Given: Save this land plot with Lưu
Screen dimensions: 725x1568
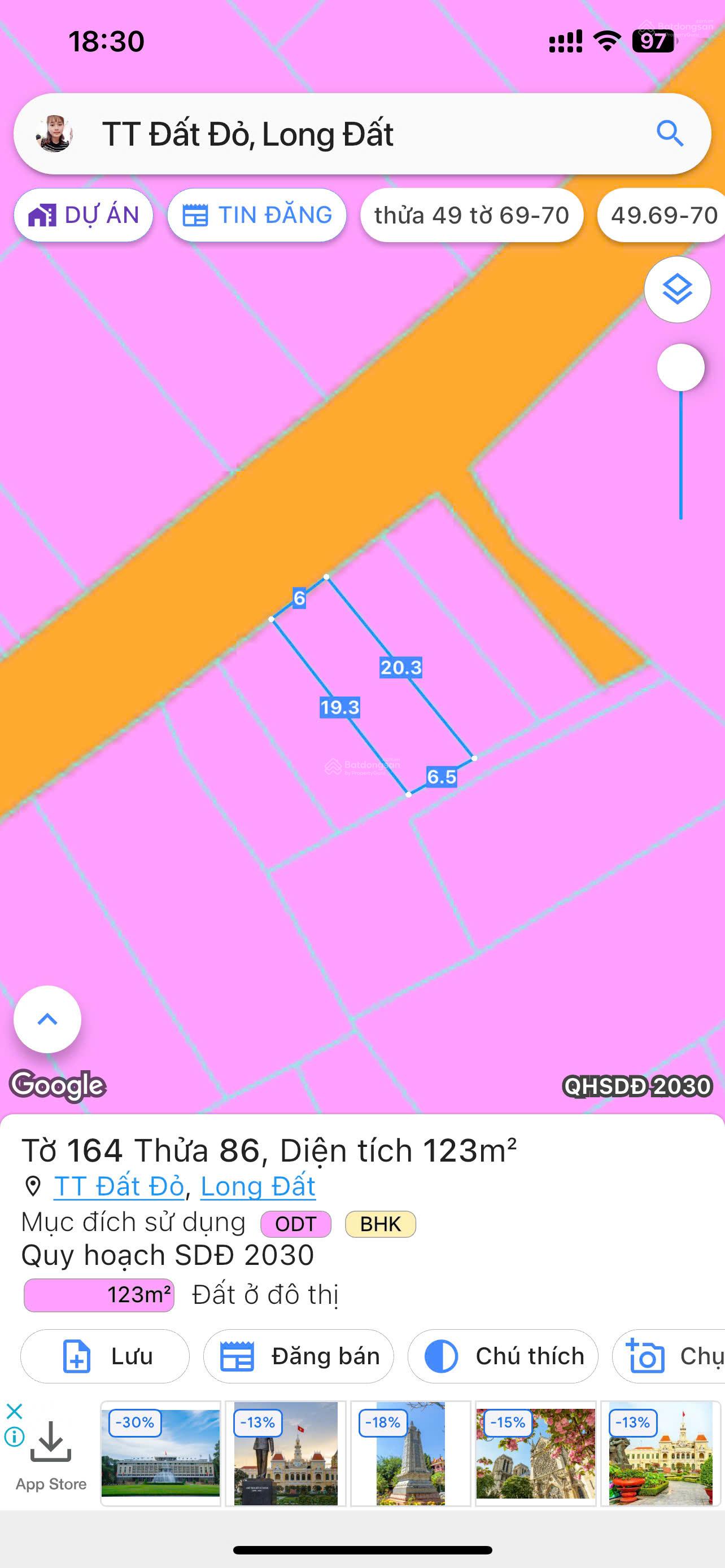Looking at the screenshot, I should tap(104, 1356).
